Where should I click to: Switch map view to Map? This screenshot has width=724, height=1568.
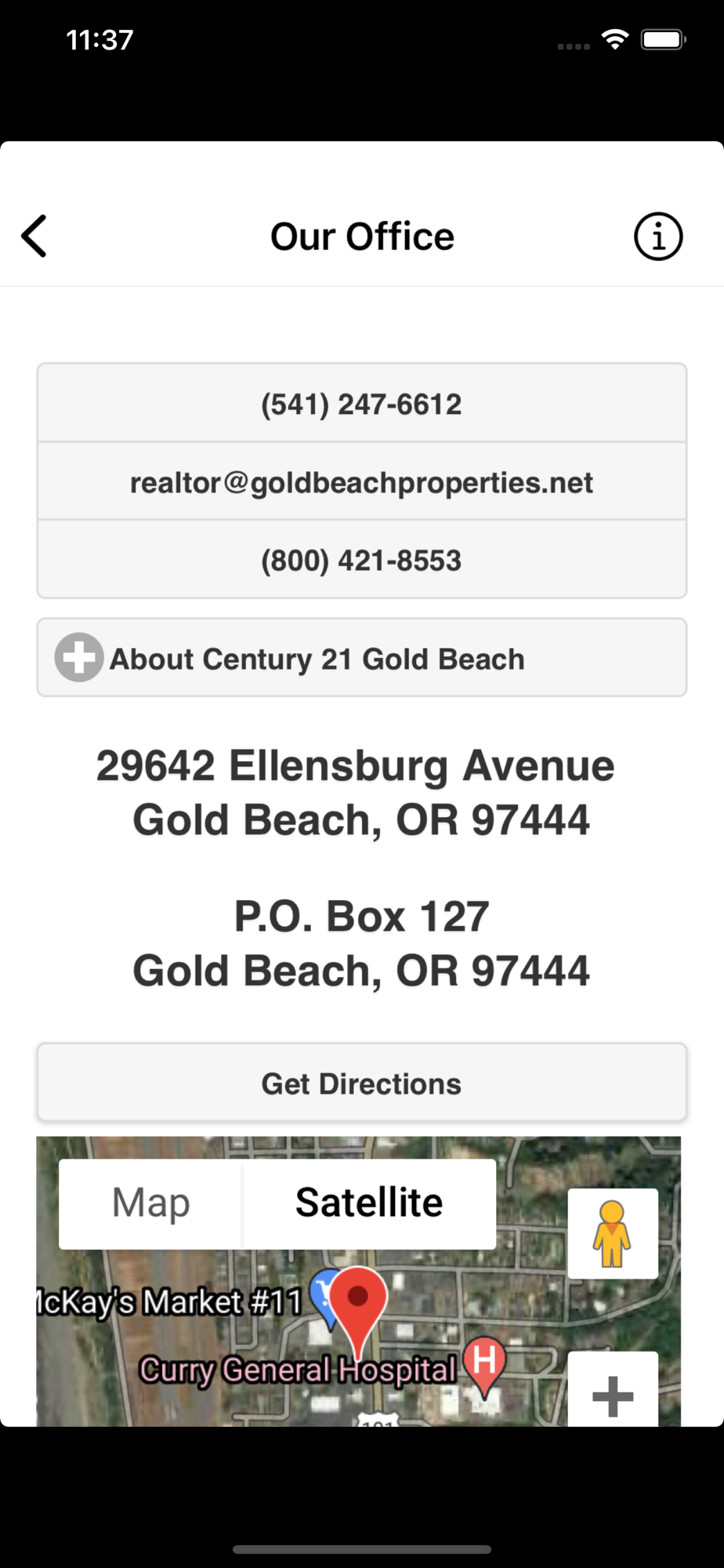151,1203
